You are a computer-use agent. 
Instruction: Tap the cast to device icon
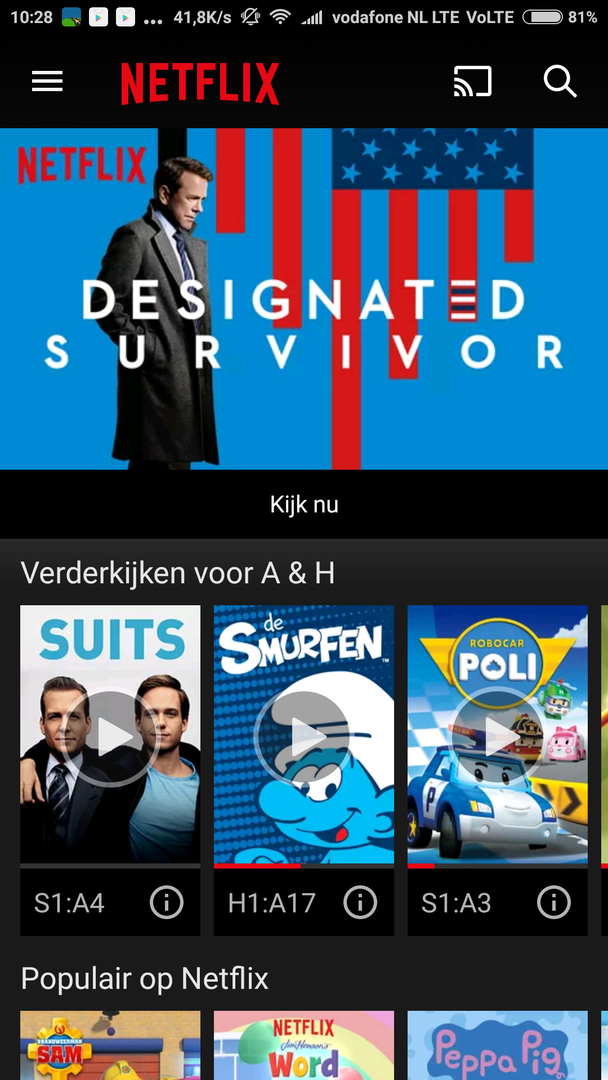[x=472, y=82]
